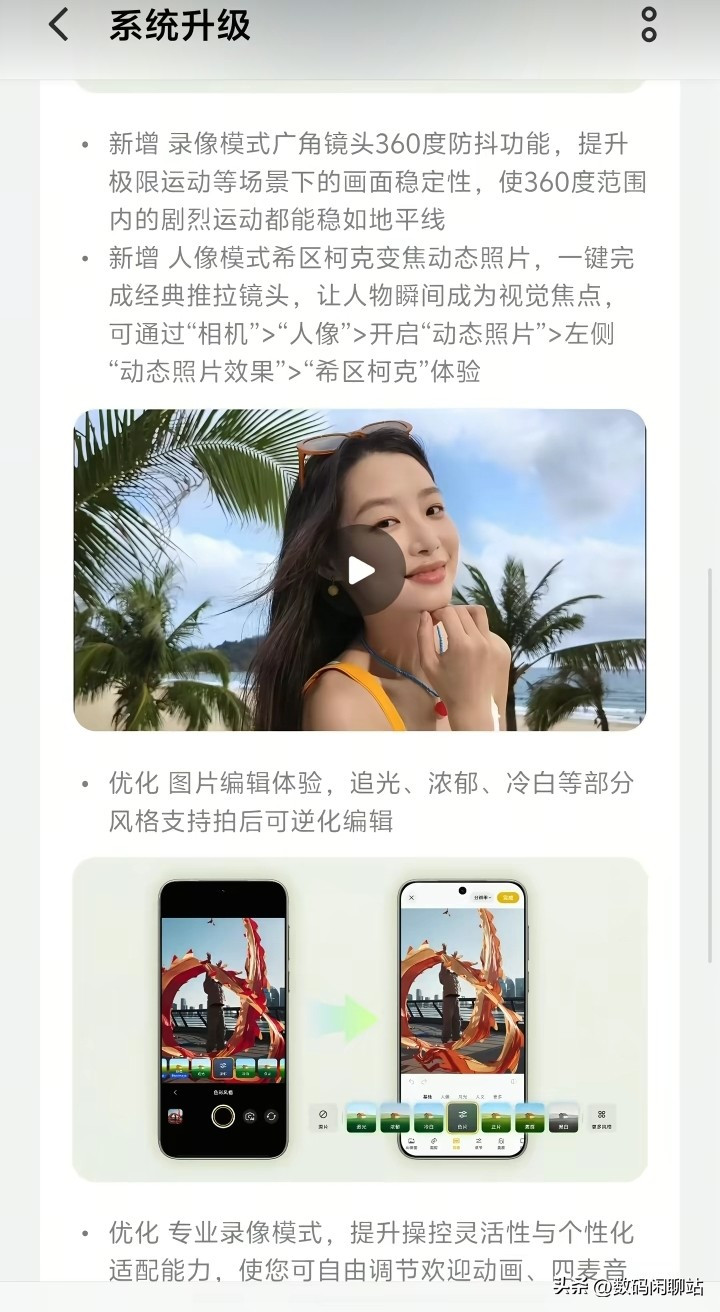Play the Hitchcock zoom portrait video
The height and width of the screenshot is (1312, 720).
pyautogui.click(x=361, y=570)
